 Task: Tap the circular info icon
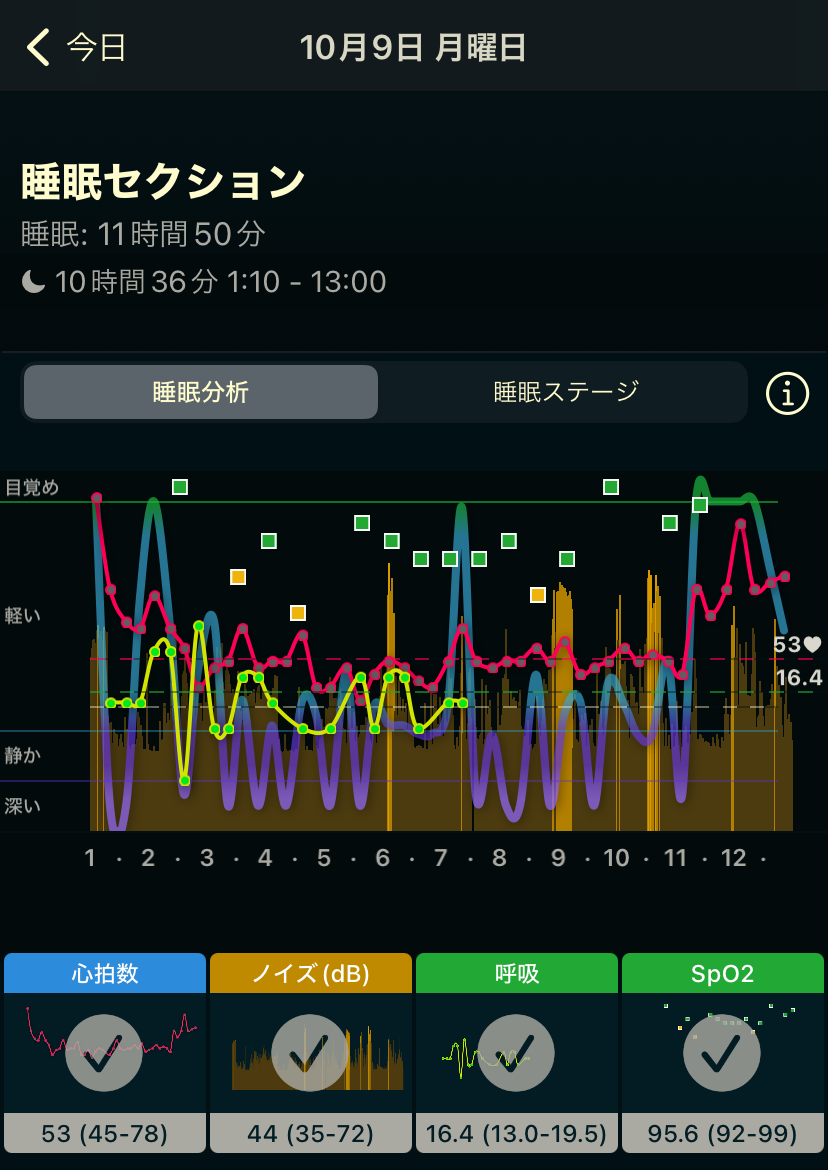coord(787,393)
